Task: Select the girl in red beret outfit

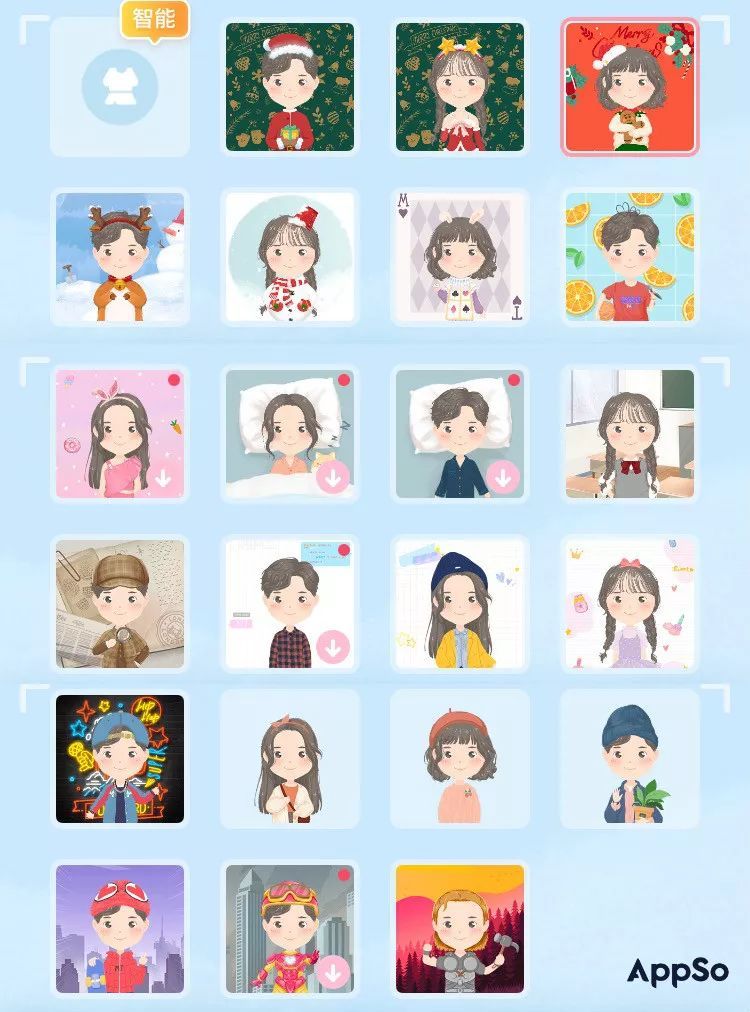Action: click(x=460, y=758)
